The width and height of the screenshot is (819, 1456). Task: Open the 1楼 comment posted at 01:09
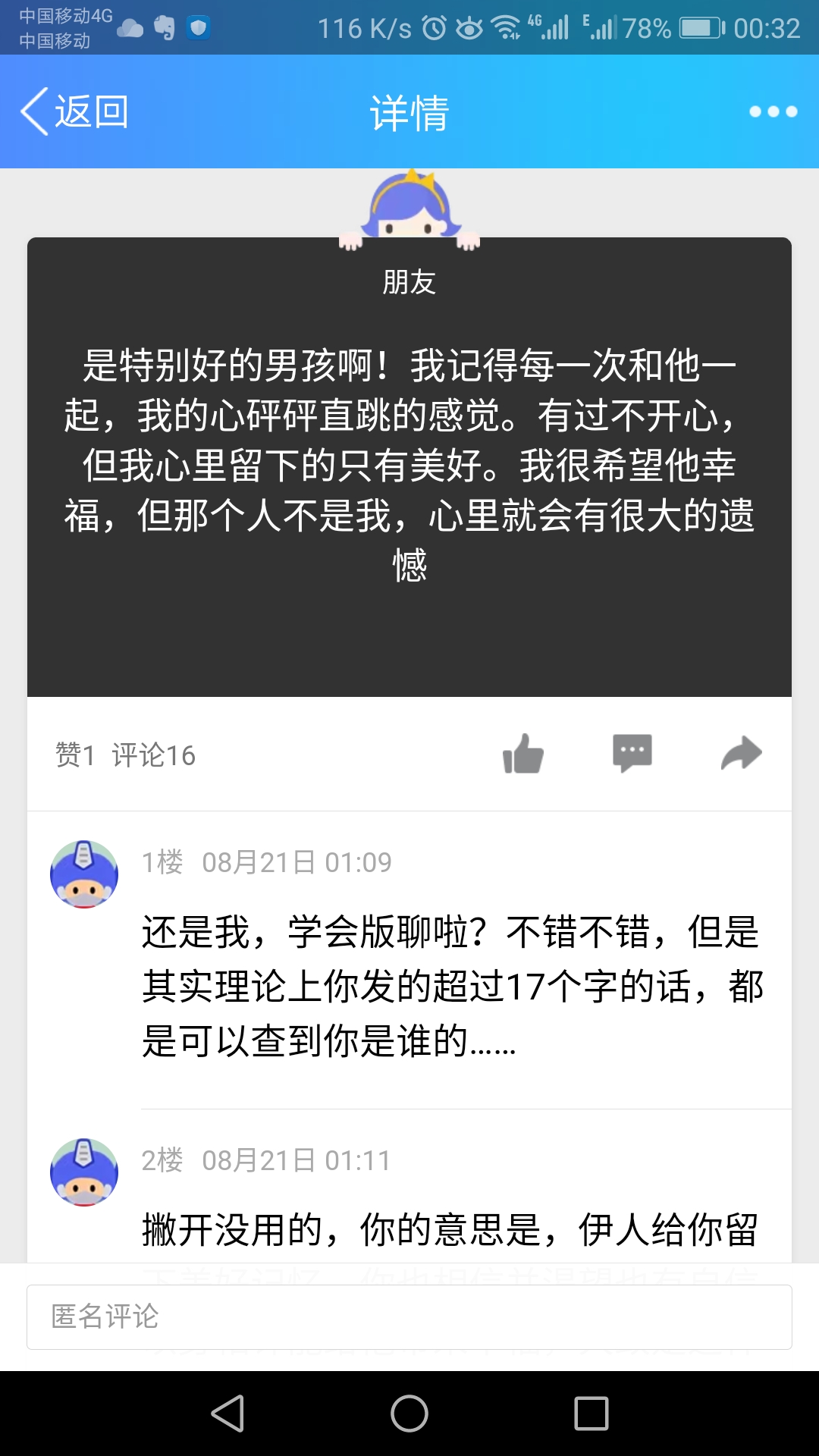452,986
